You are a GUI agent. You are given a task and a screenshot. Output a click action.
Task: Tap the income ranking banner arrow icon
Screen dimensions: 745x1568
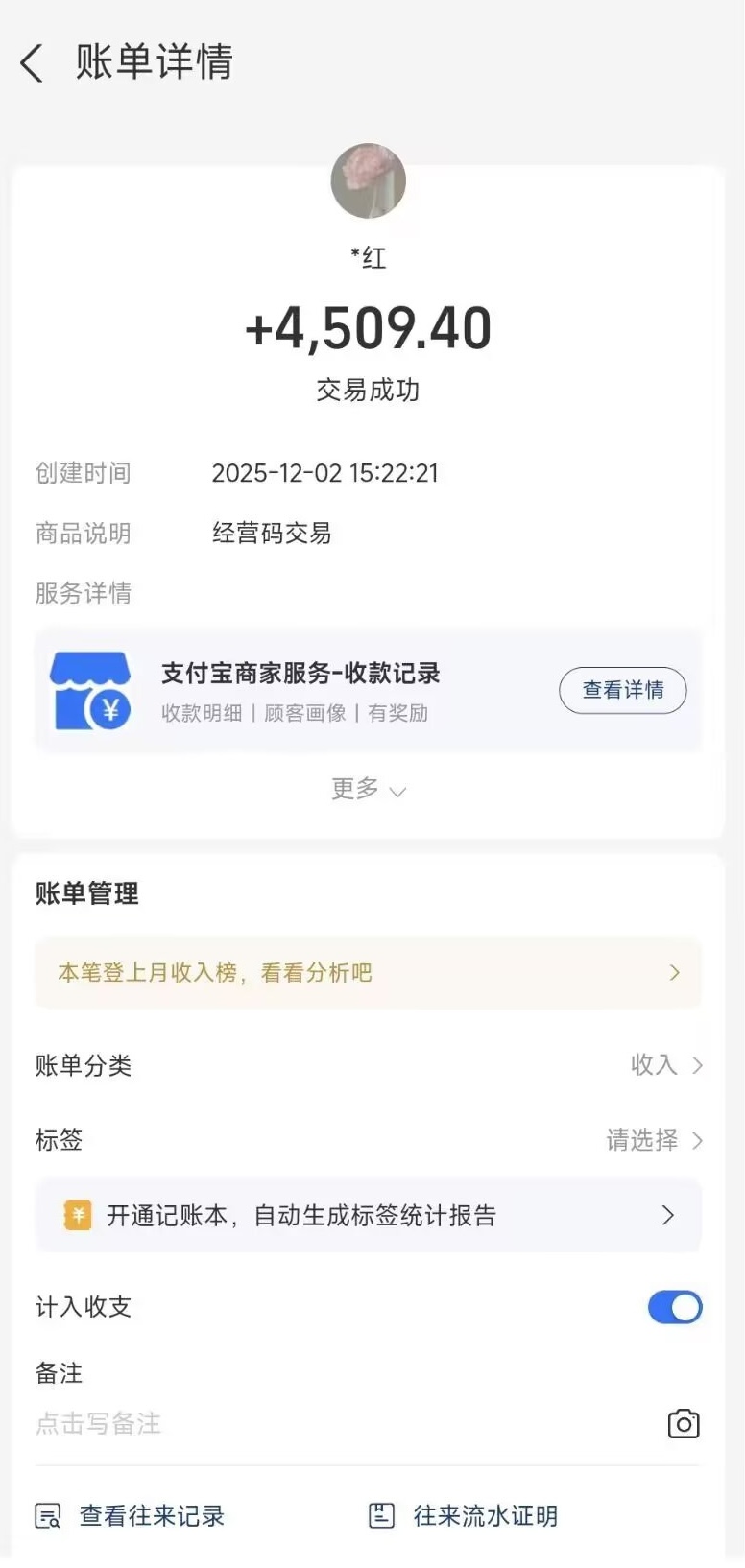pos(674,972)
